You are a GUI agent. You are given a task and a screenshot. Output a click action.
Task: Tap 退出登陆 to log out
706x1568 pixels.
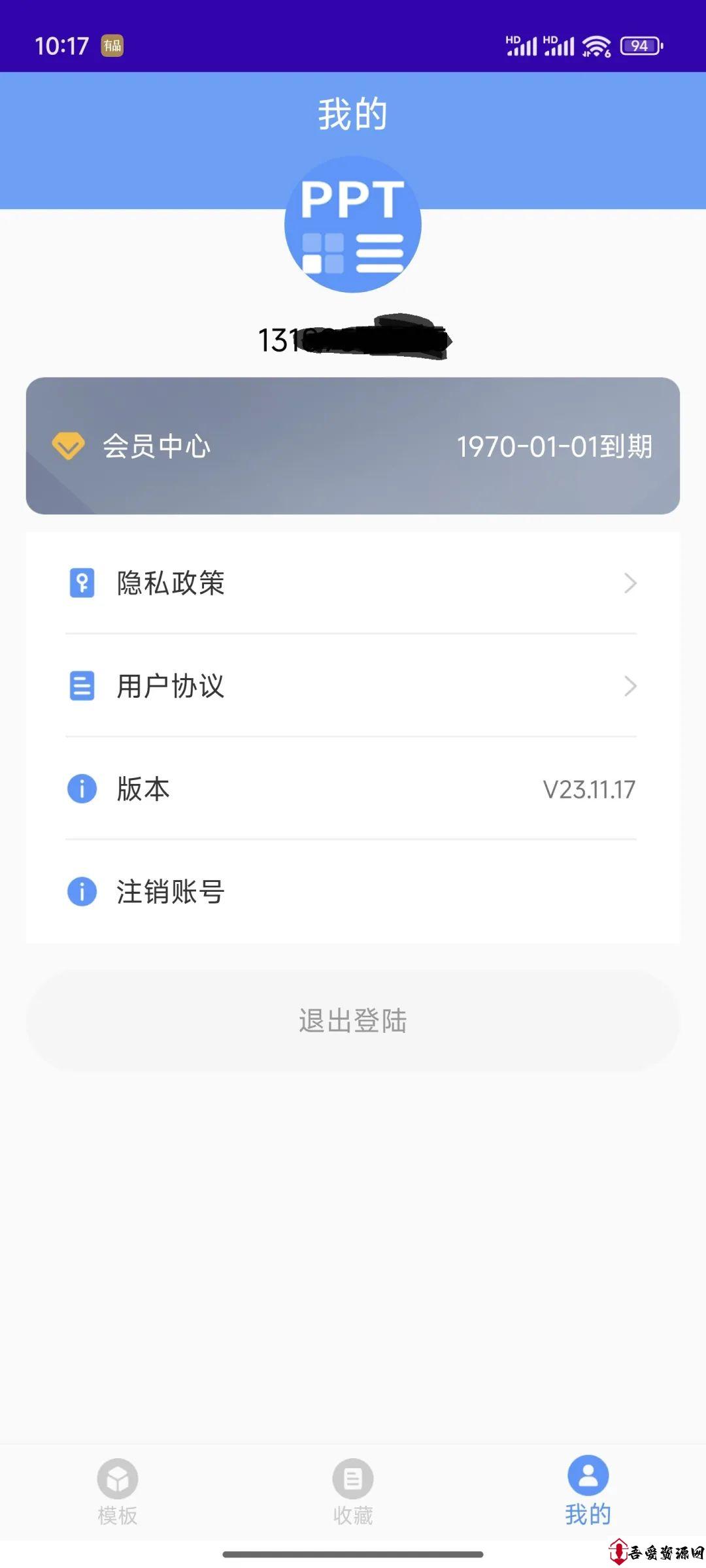click(x=353, y=1021)
